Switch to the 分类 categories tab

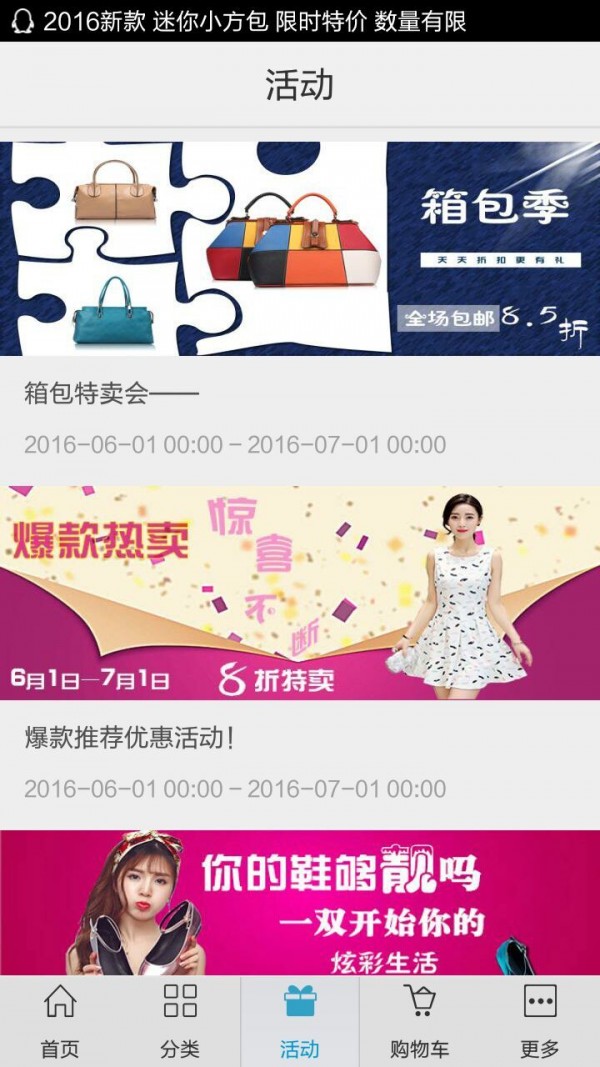(180, 1020)
